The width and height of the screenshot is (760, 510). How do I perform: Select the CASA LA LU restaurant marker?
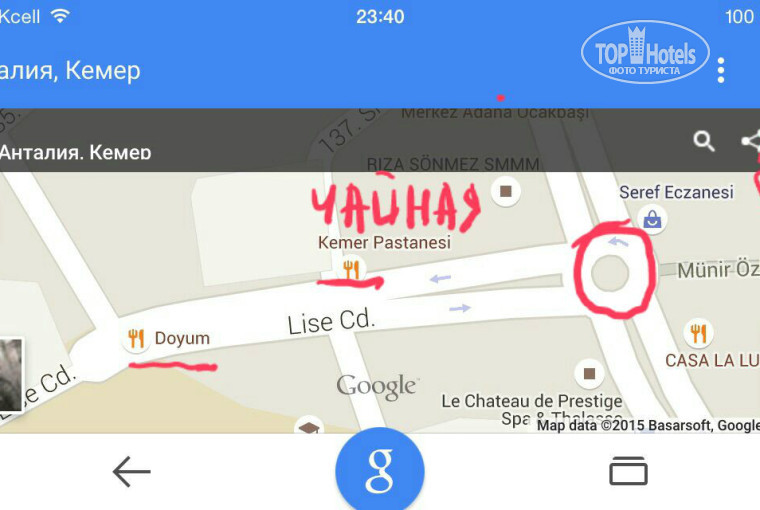coord(698,333)
